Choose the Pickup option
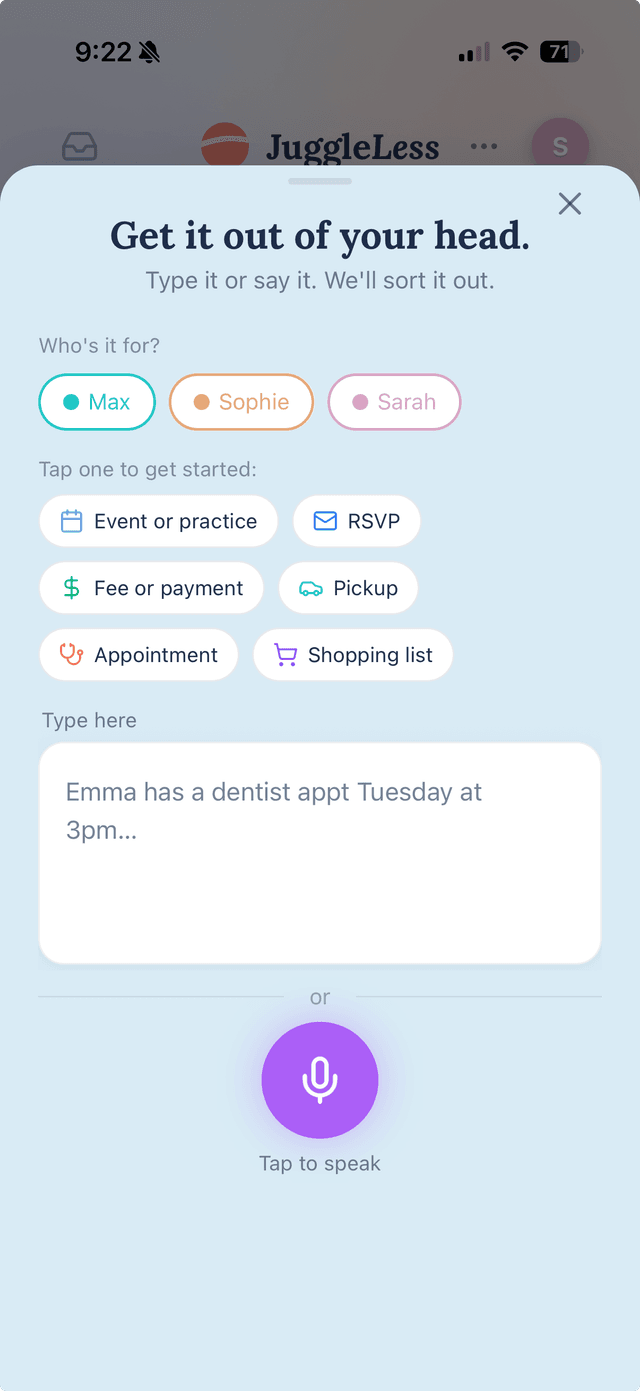 [x=348, y=588]
